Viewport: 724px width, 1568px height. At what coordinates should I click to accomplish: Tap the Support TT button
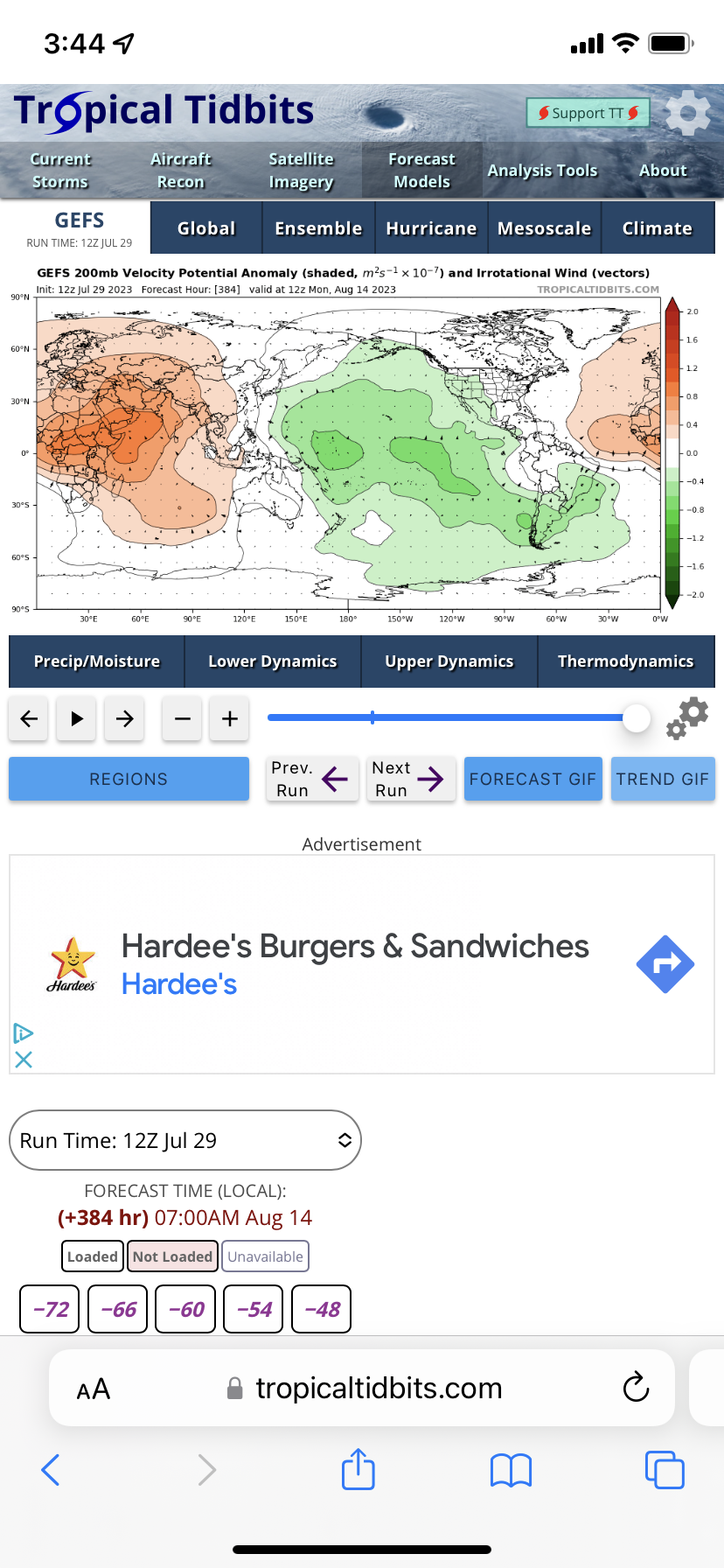[x=588, y=113]
